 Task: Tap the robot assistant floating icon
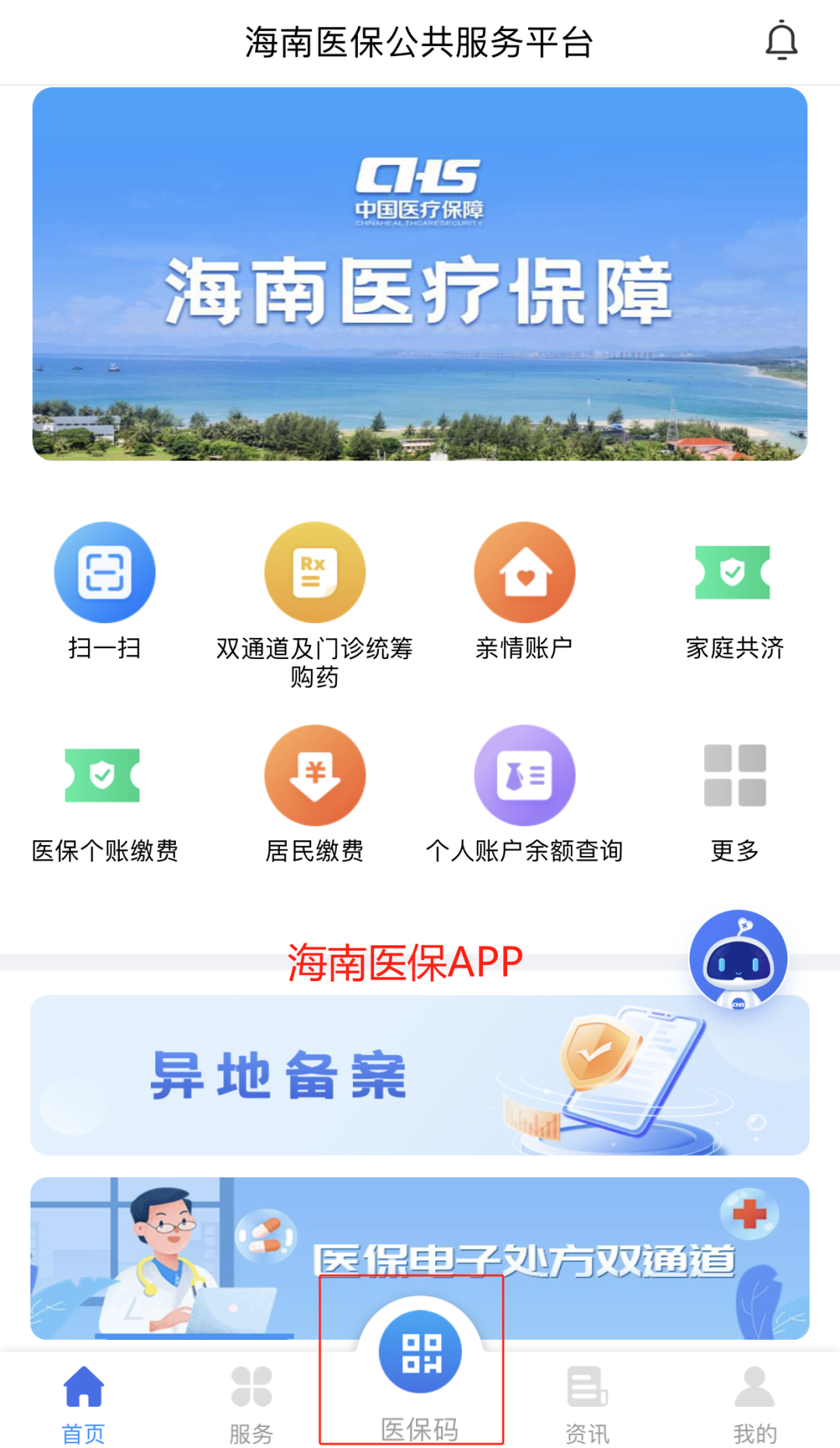coord(738,960)
